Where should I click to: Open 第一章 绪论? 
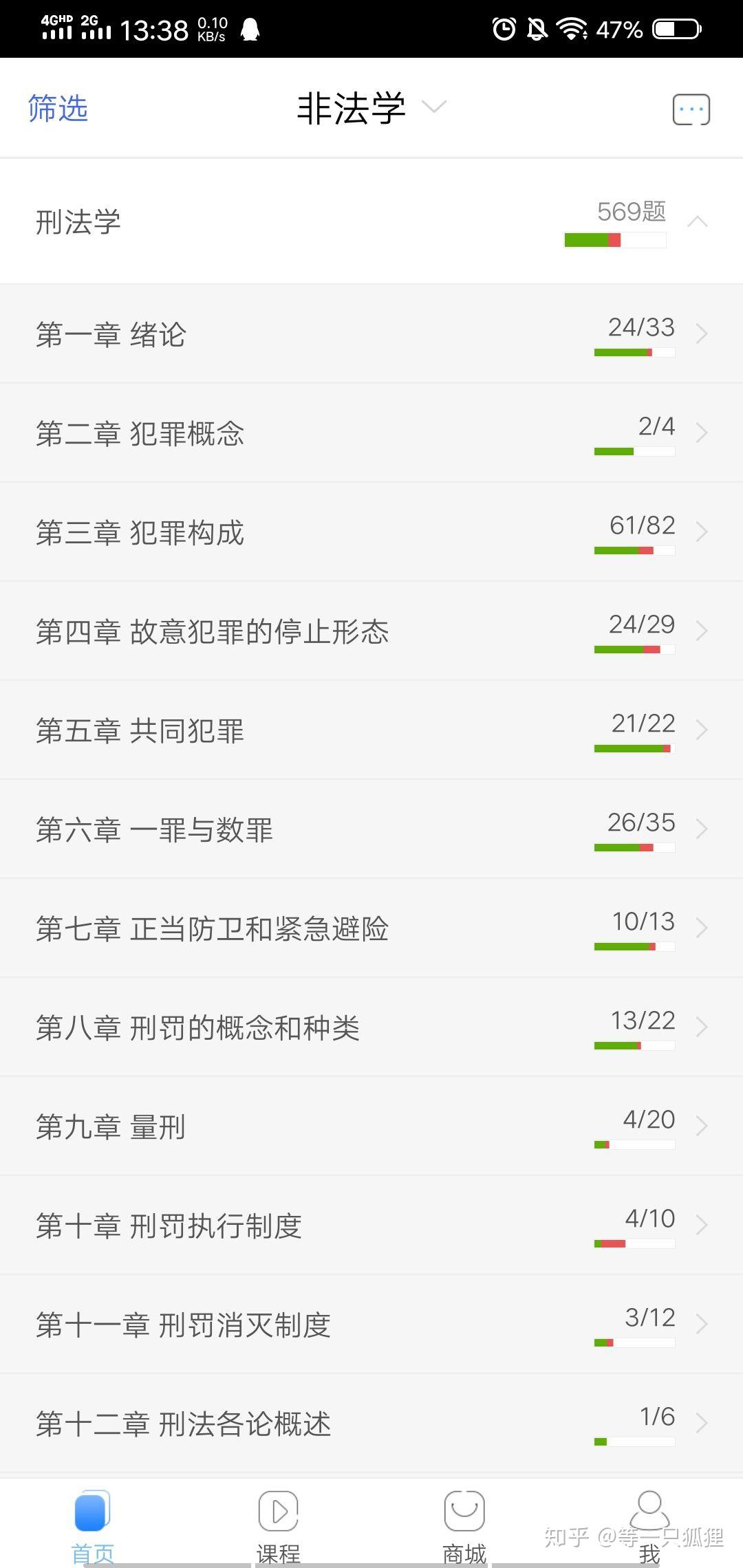tap(371, 335)
